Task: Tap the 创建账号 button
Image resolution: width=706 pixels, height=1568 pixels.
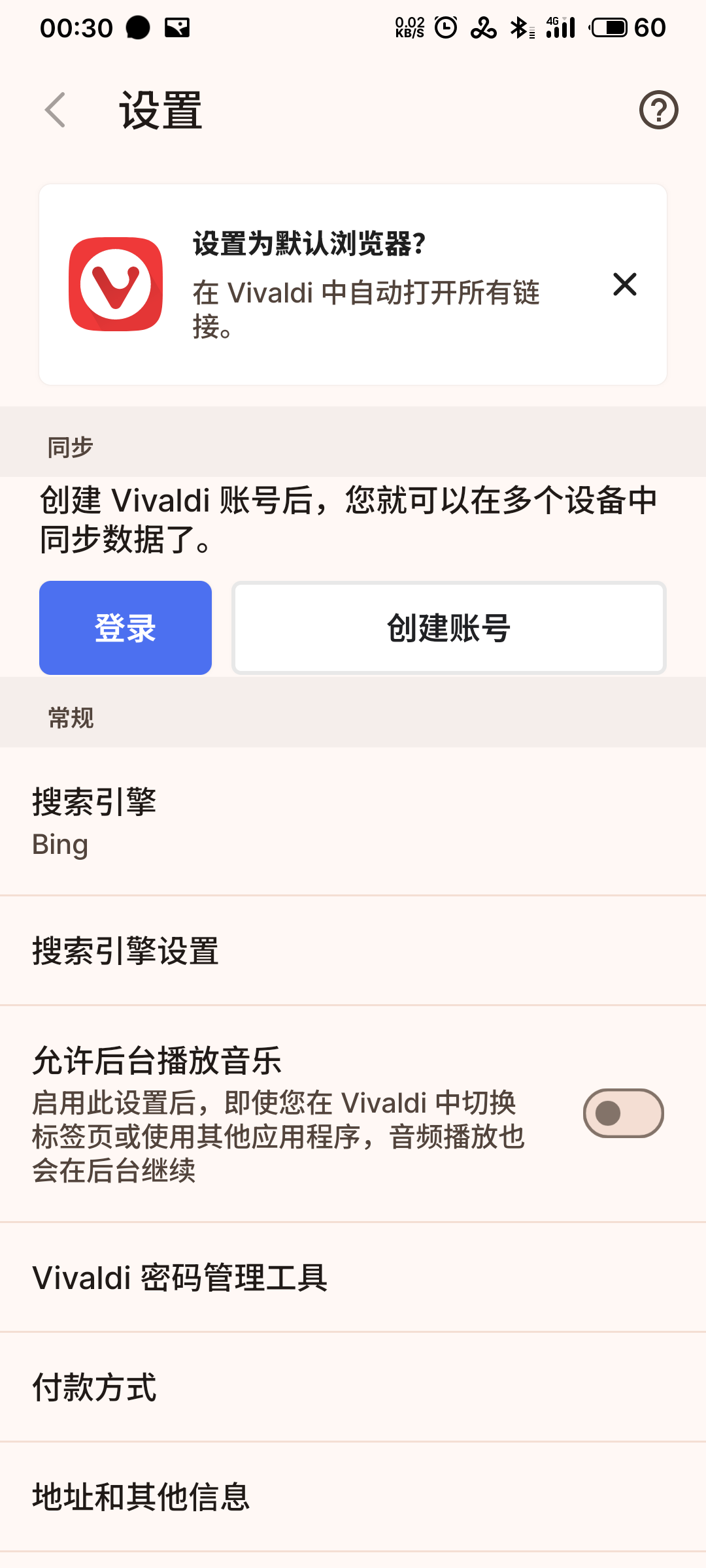Action: pyautogui.click(x=449, y=628)
